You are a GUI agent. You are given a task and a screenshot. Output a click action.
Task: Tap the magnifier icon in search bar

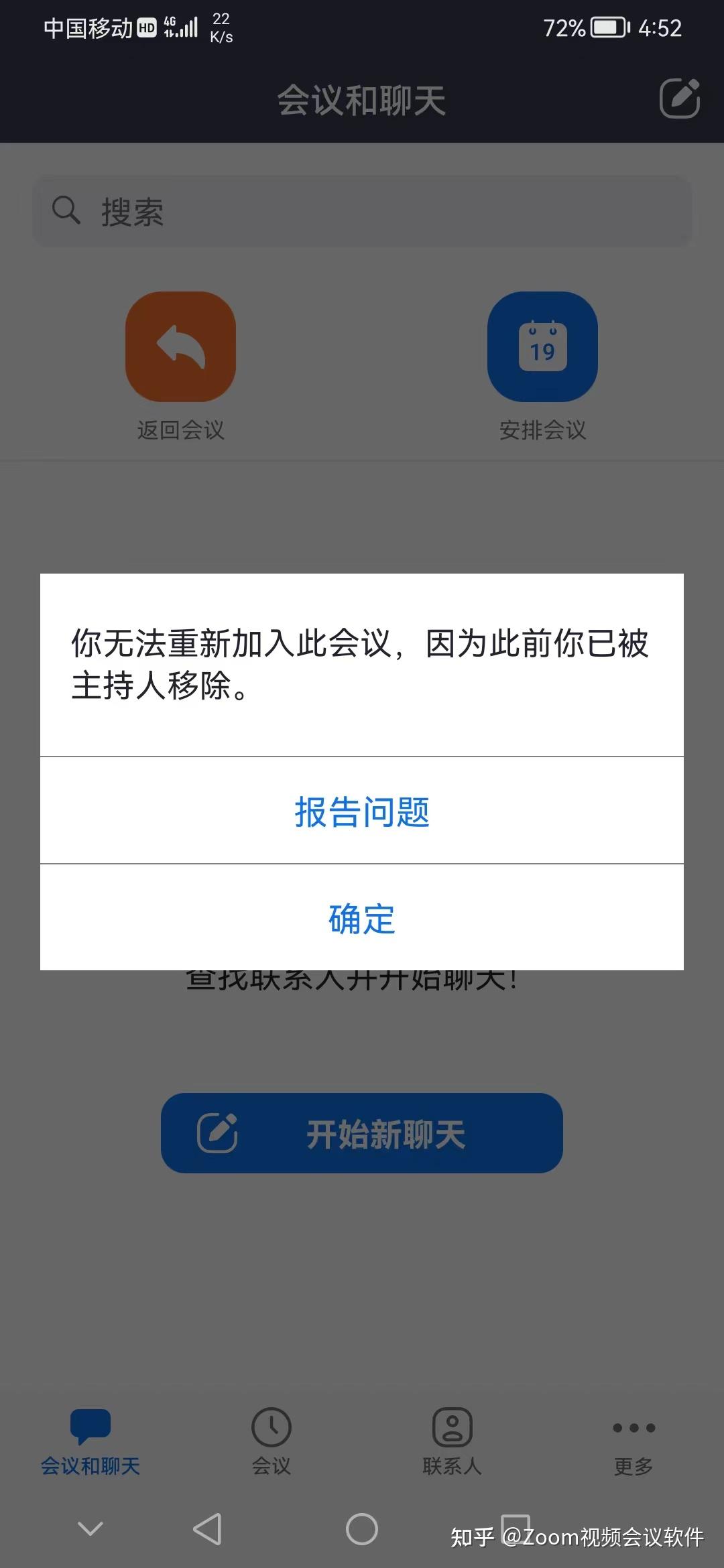click(x=65, y=211)
